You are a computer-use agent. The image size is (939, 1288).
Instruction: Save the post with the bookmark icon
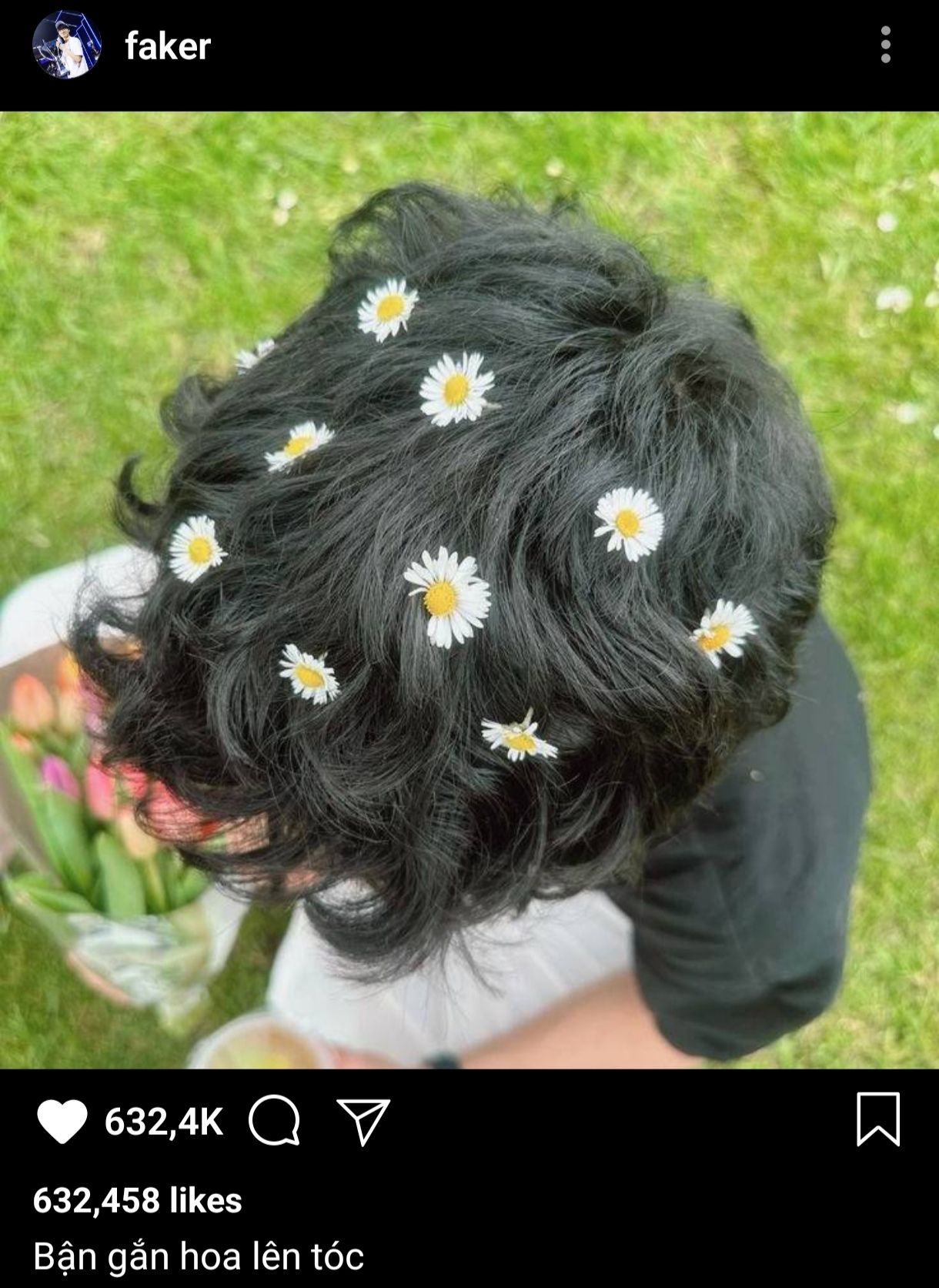pyautogui.click(x=878, y=1119)
